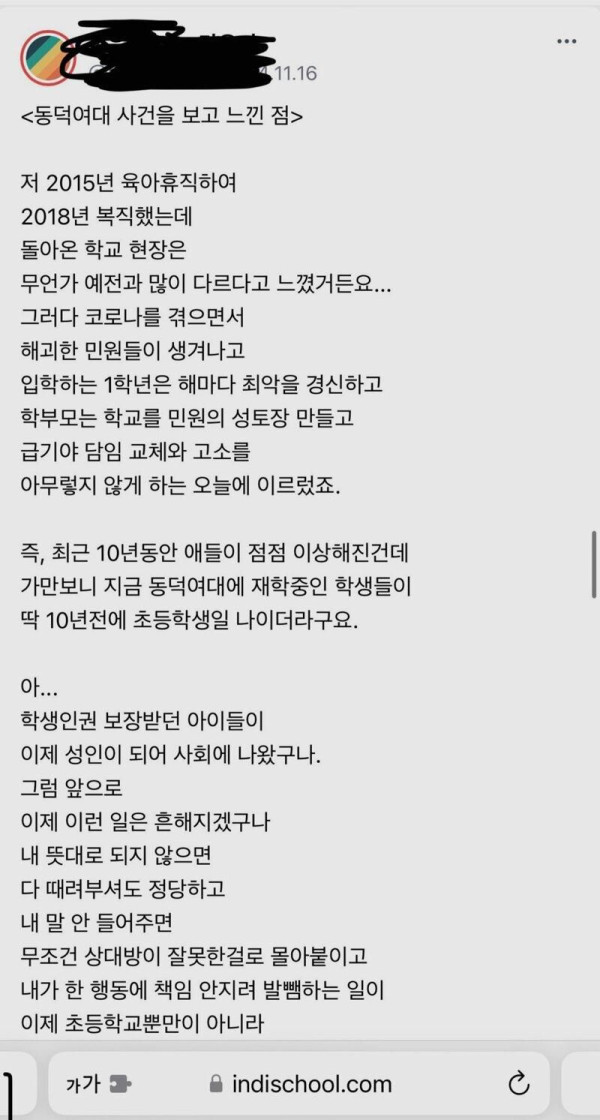Tap the indischool.com address bar
This screenshot has width=600, height=1120.
(x=299, y=1084)
